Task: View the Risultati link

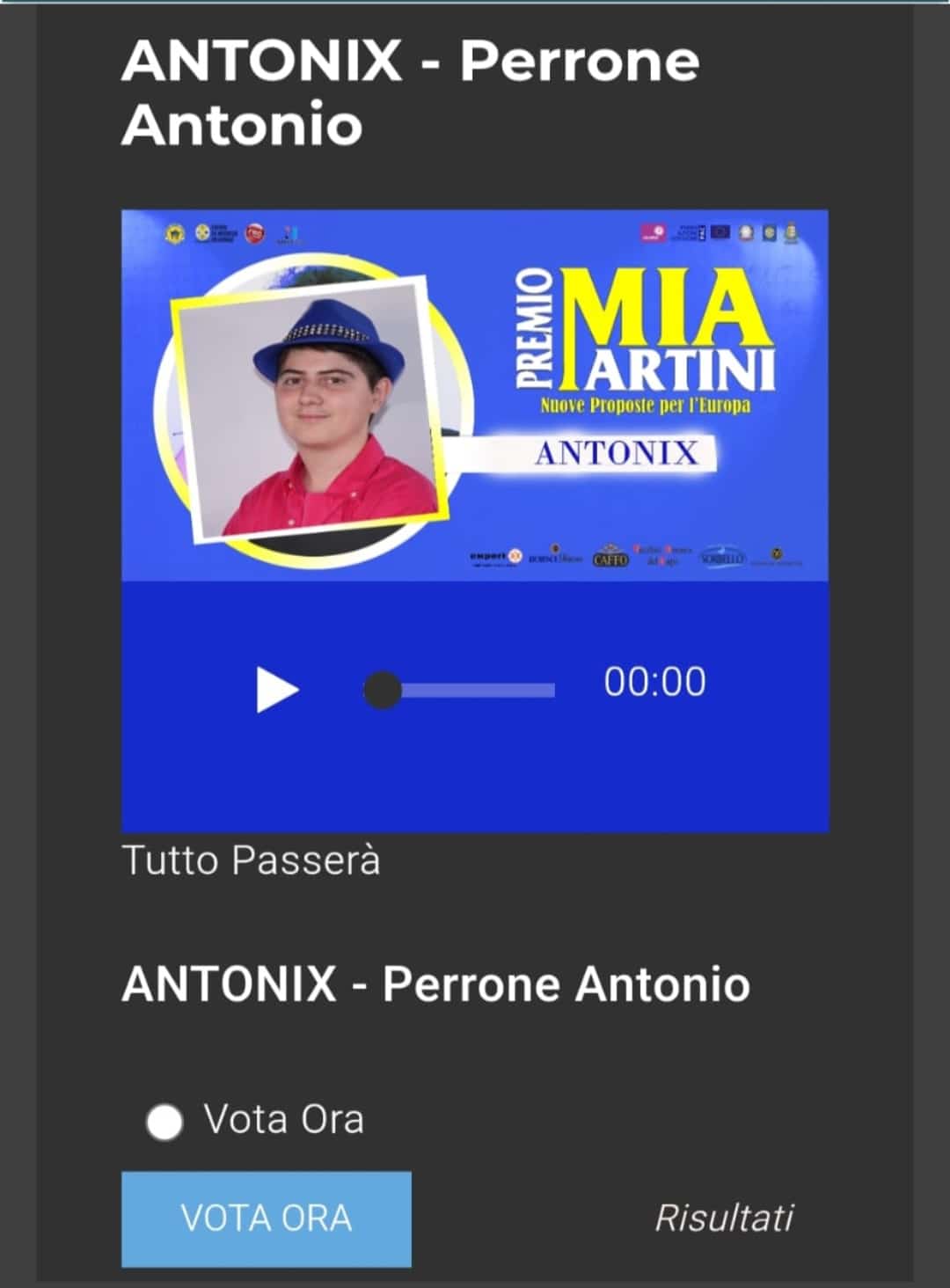Action: tap(723, 1218)
